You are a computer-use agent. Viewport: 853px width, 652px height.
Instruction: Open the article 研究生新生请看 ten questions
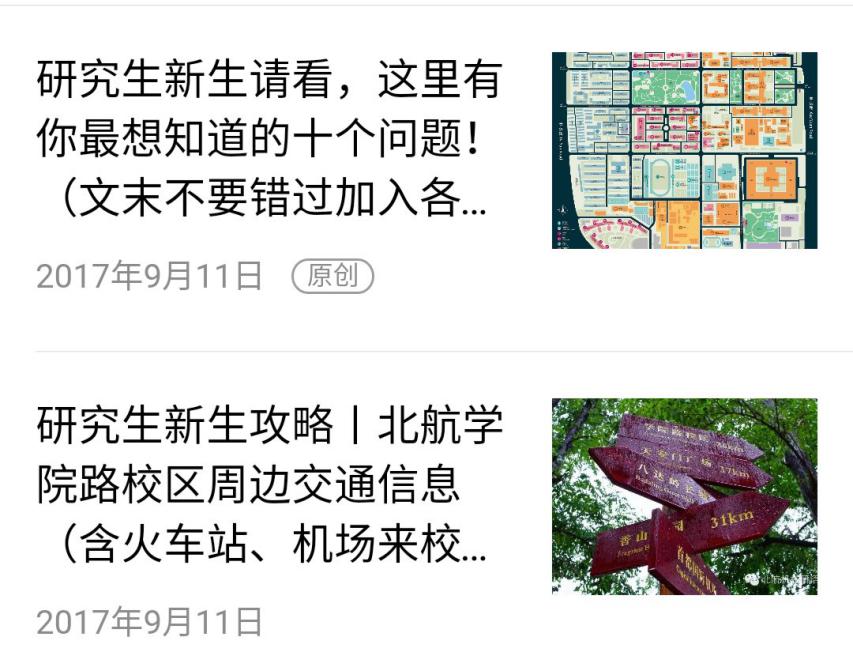click(268, 139)
